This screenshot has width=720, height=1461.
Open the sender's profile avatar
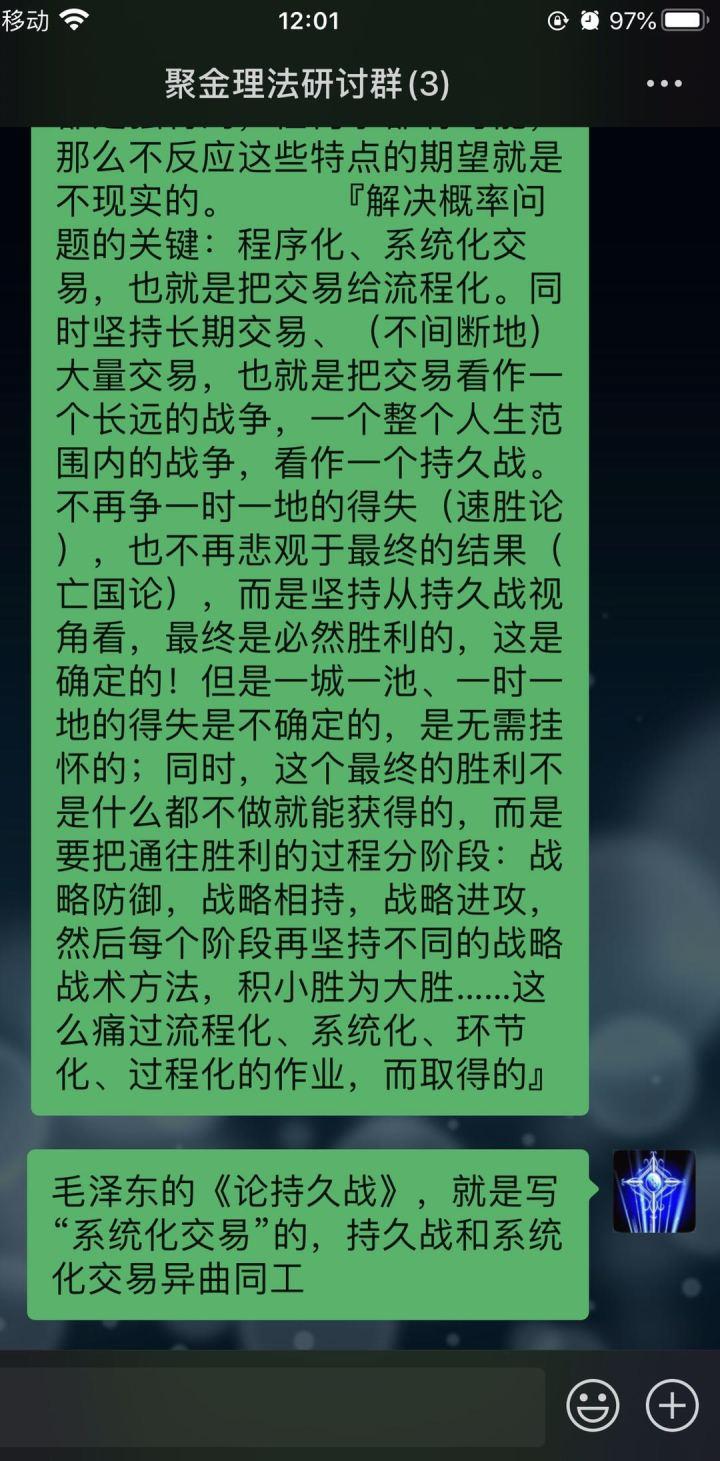click(654, 1191)
